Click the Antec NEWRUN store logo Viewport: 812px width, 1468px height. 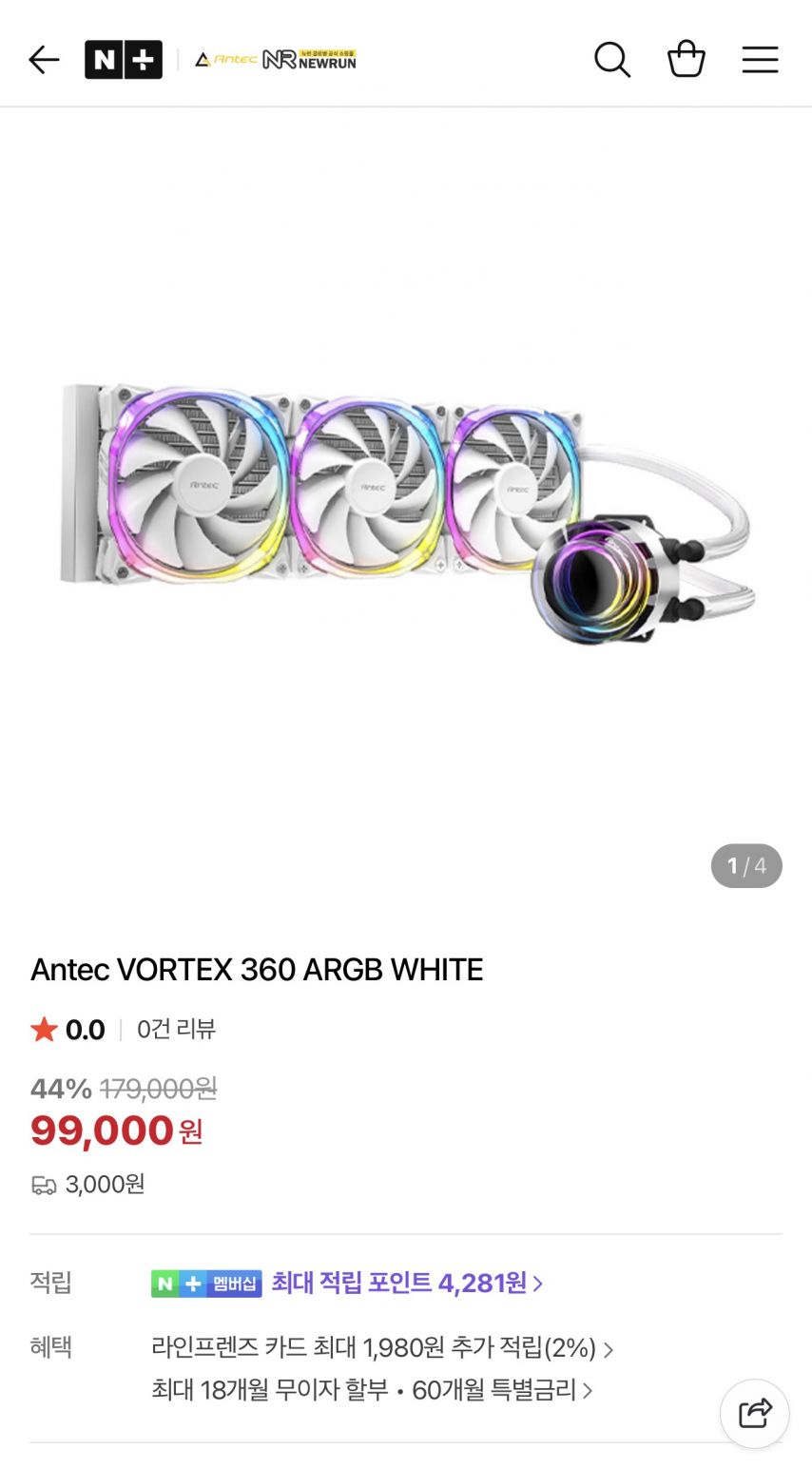point(276,57)
